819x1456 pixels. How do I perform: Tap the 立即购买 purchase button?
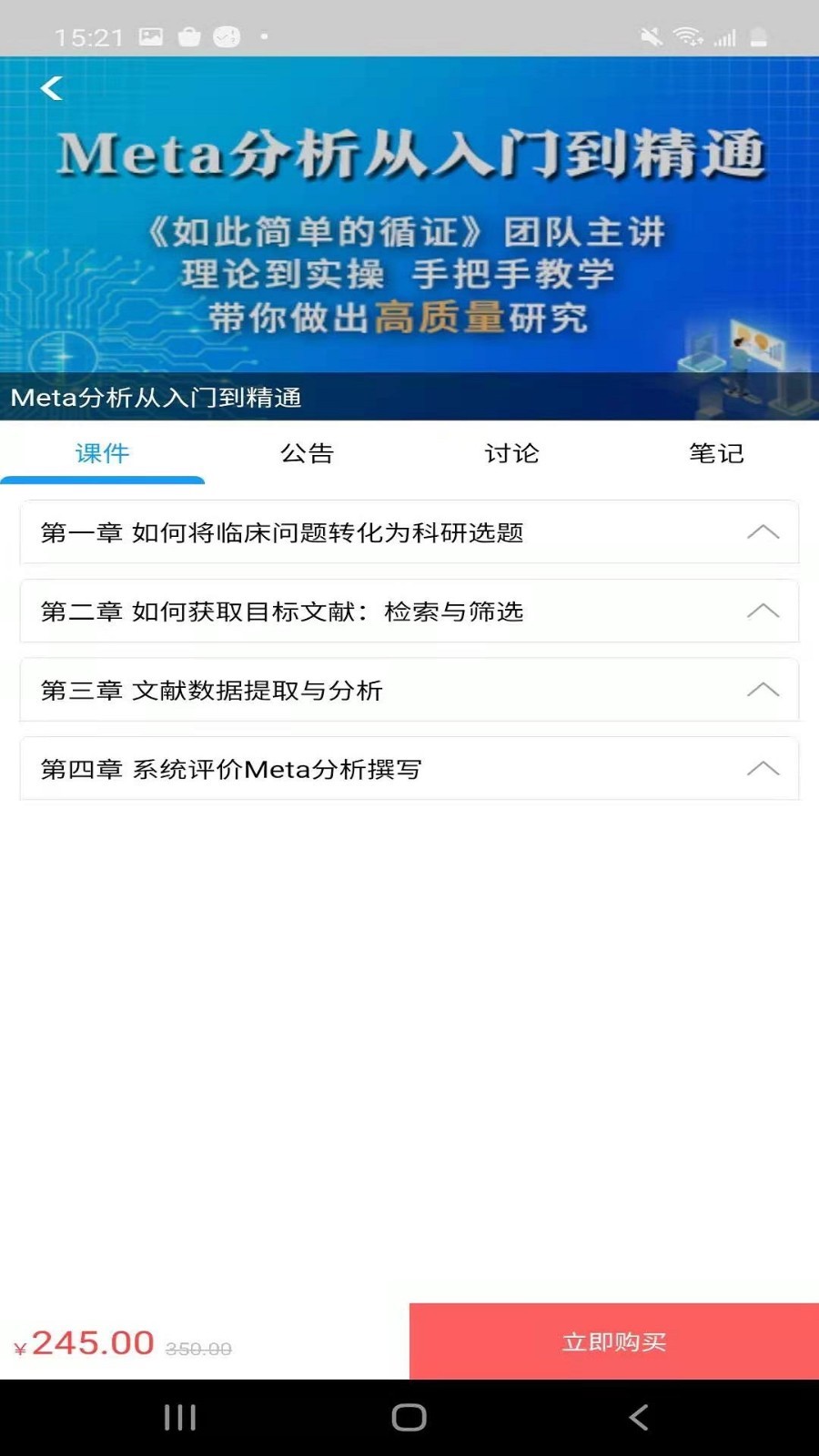[x=614, y=1341]
